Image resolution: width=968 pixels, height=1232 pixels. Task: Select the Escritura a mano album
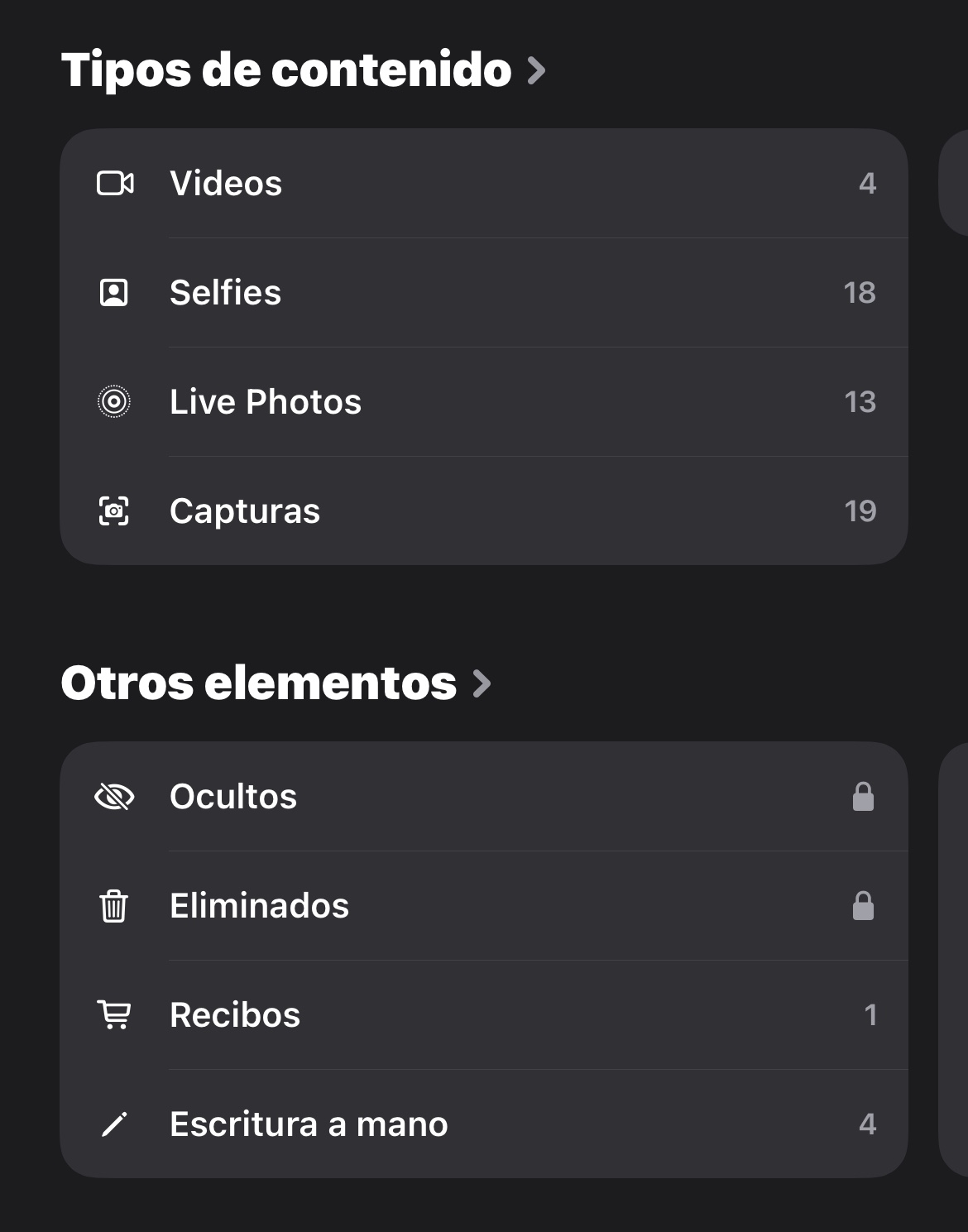[x=483, y=1124]
